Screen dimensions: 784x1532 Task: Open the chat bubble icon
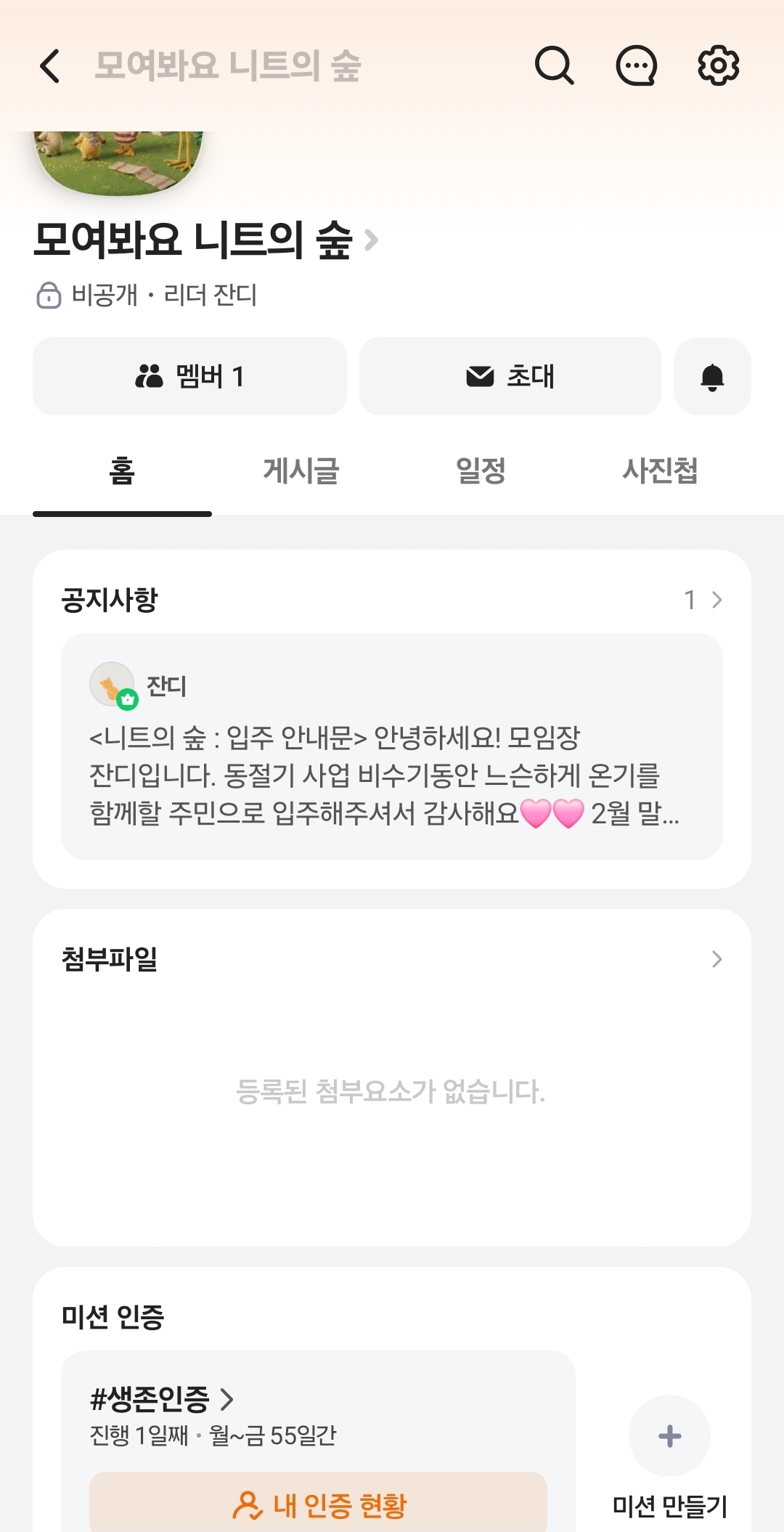[x=636, y=66]
